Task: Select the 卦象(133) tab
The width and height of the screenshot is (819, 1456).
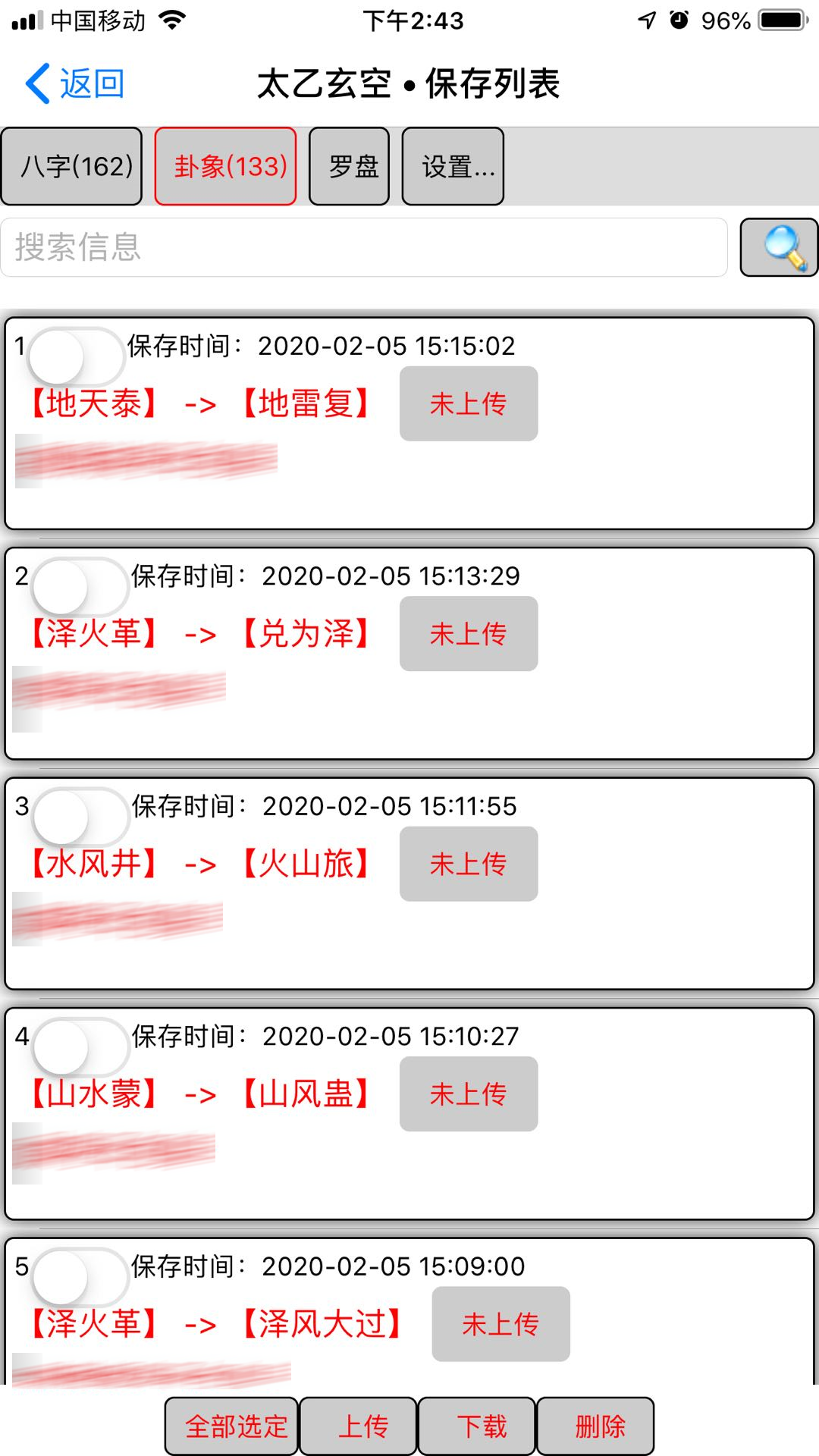Action: [226, 166]
